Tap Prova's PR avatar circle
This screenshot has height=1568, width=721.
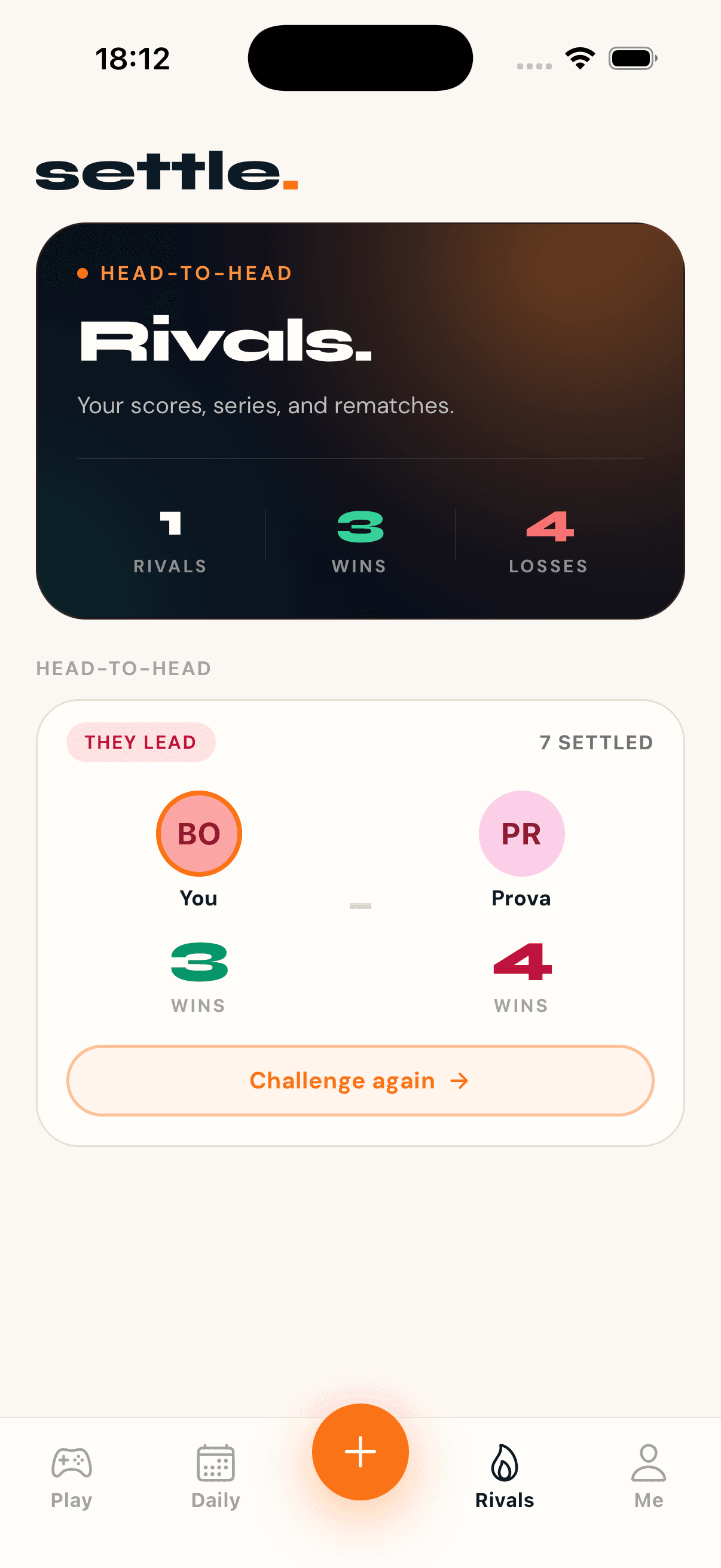(x=521, y=833)
